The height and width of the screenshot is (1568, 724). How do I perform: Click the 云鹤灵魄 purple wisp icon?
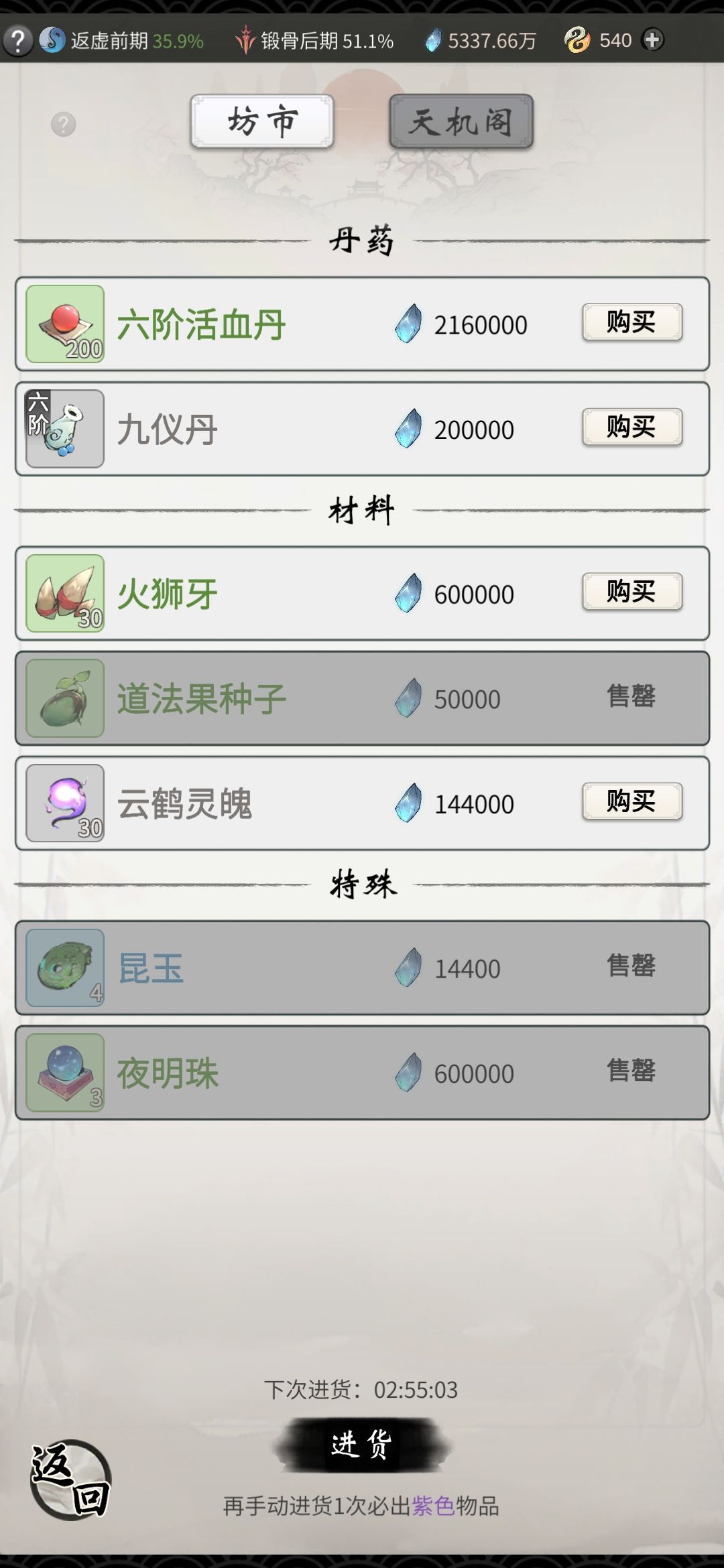pyautogui.click(x=64, y=803)
